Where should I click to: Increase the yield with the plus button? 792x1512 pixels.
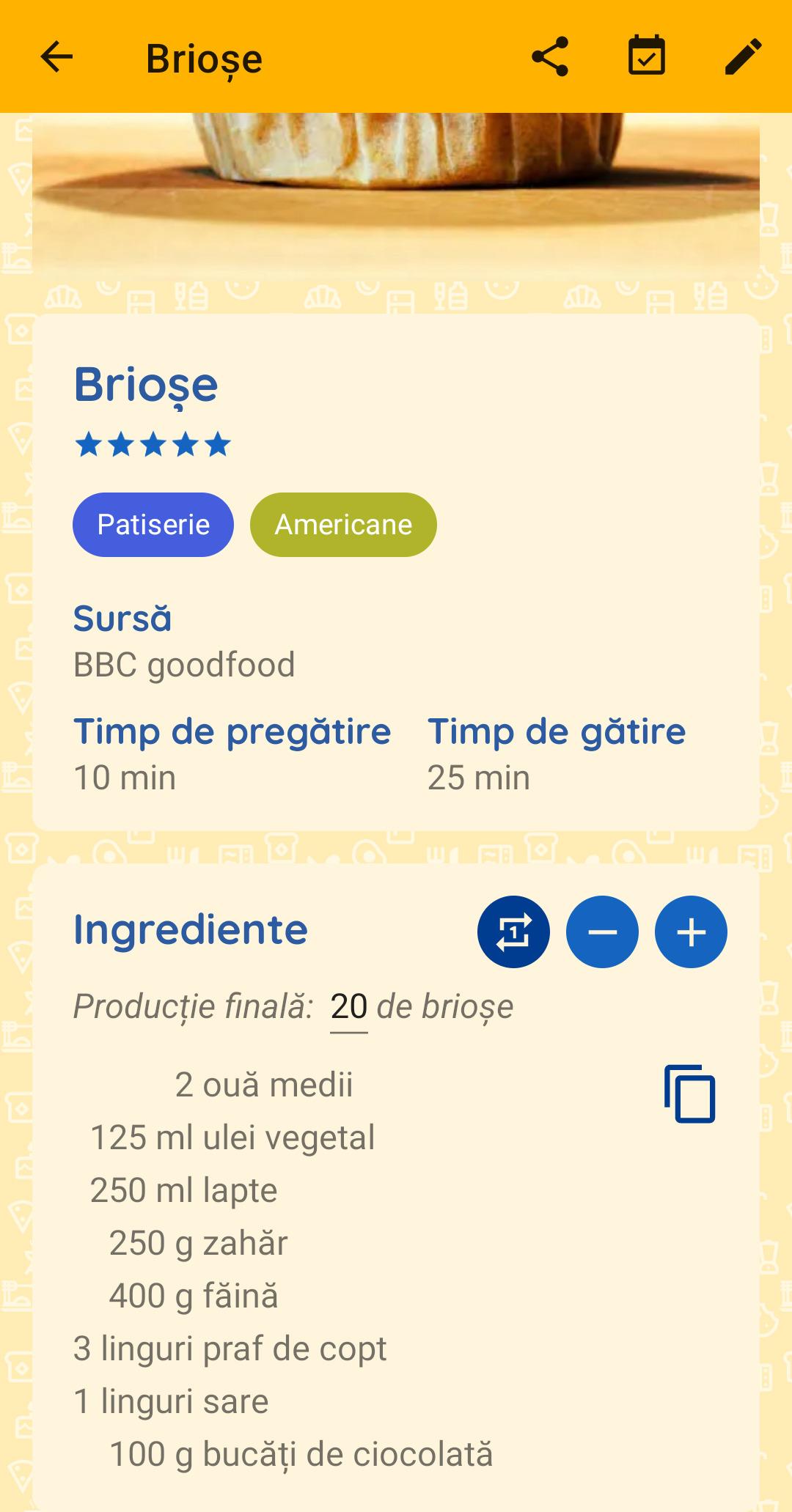(x=691, y=932)
